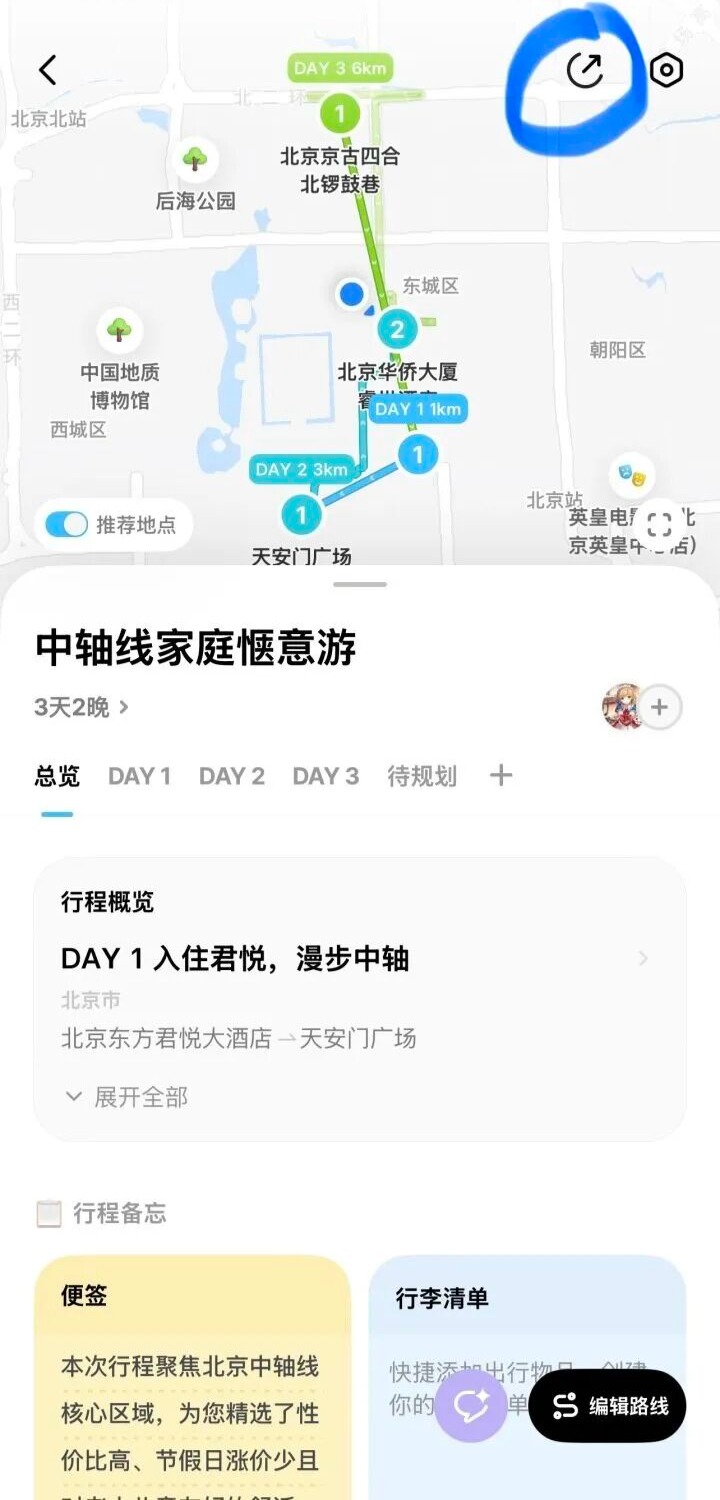Add a travel companion with plus icon

point(659,707)
